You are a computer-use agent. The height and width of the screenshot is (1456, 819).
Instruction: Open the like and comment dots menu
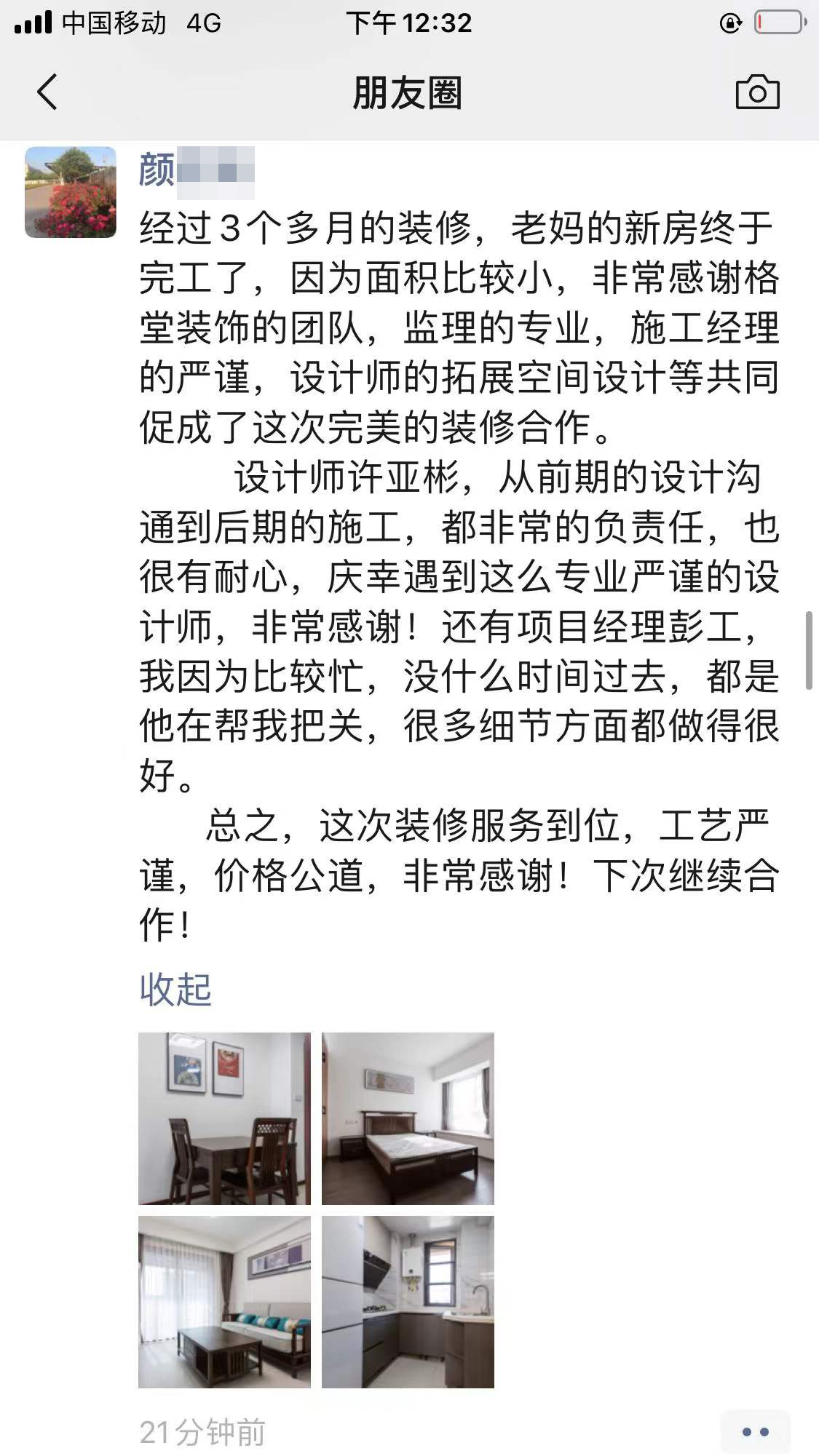[x=755, y=1432]
